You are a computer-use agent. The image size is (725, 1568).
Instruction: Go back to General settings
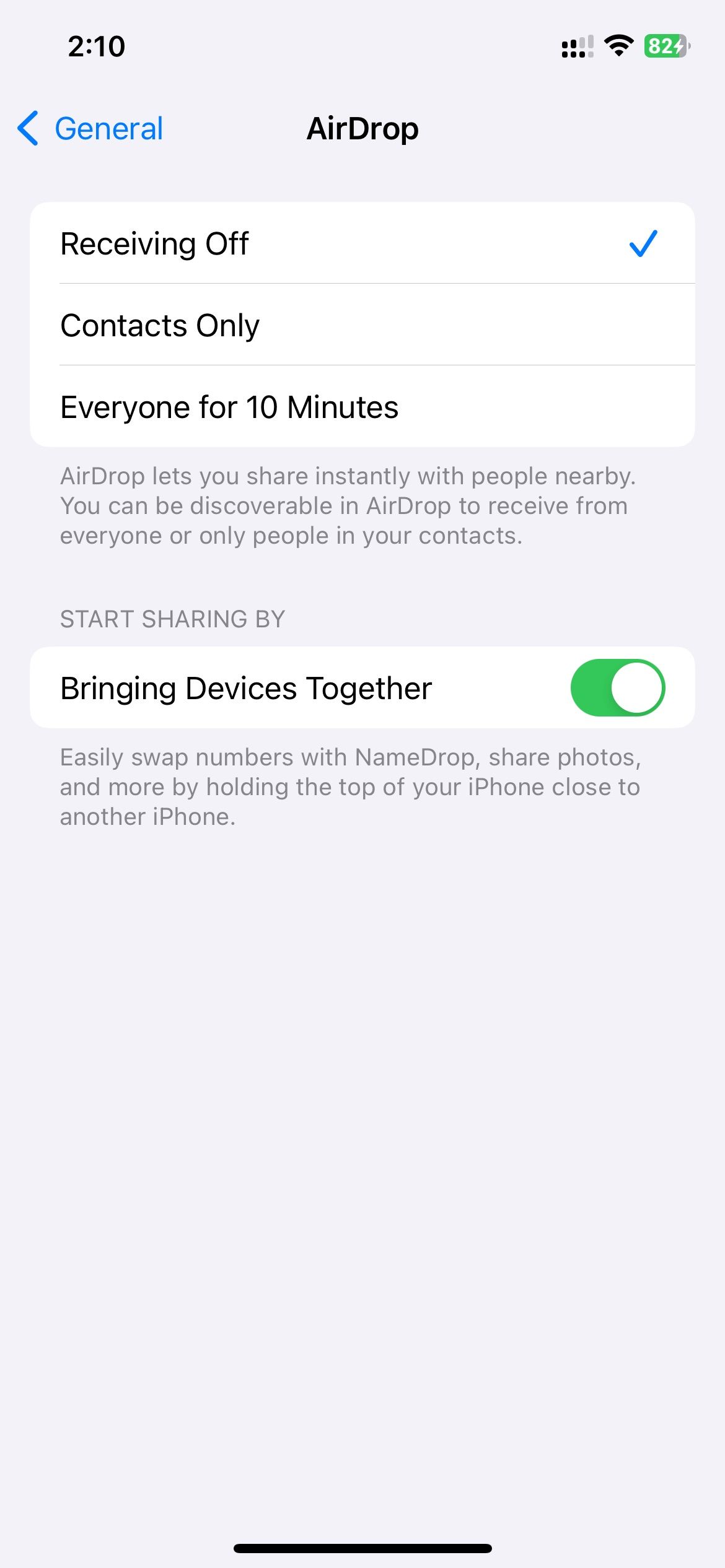coord(91,129)
